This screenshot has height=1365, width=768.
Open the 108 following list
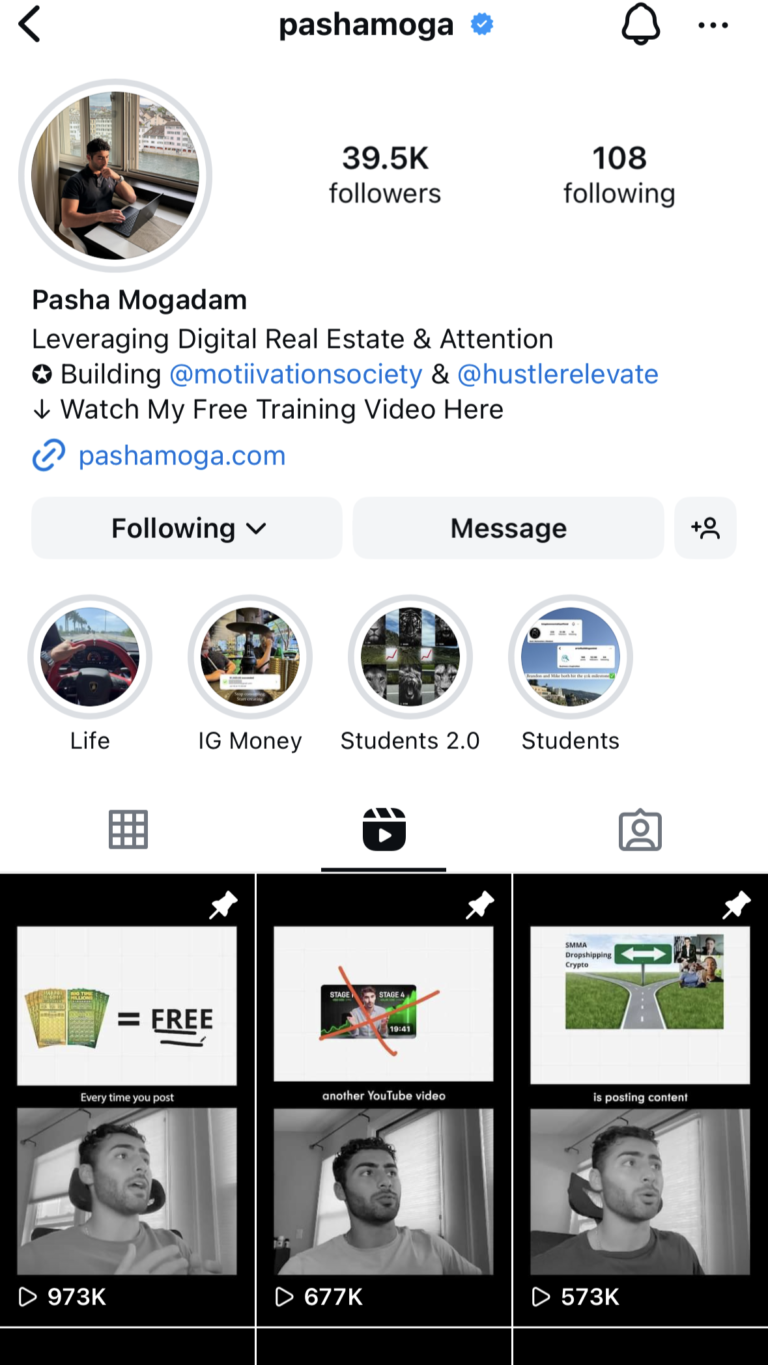point(619,174)
